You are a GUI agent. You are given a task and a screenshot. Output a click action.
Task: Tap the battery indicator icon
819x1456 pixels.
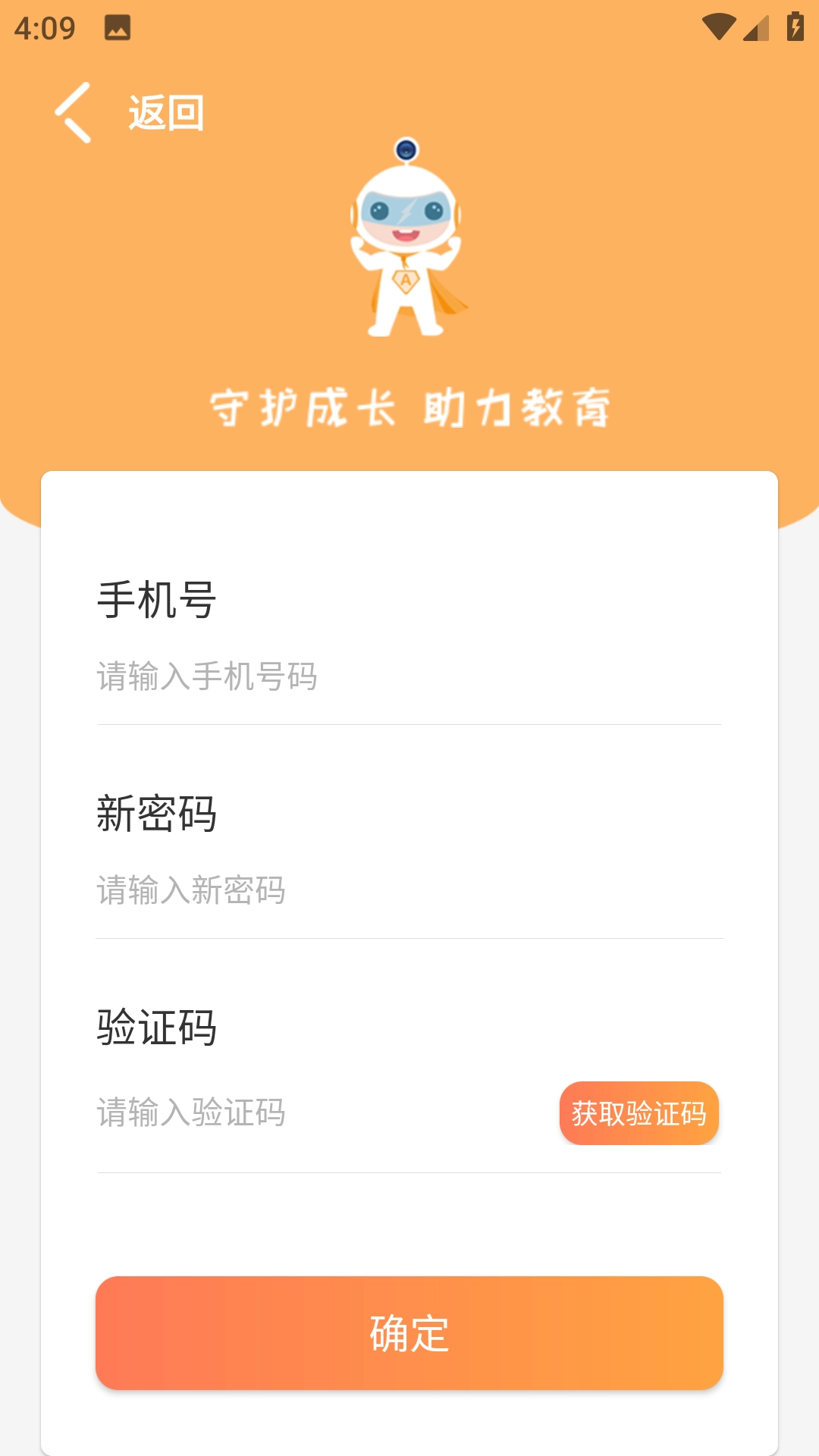pyautogui.click(x=793, y=24)
